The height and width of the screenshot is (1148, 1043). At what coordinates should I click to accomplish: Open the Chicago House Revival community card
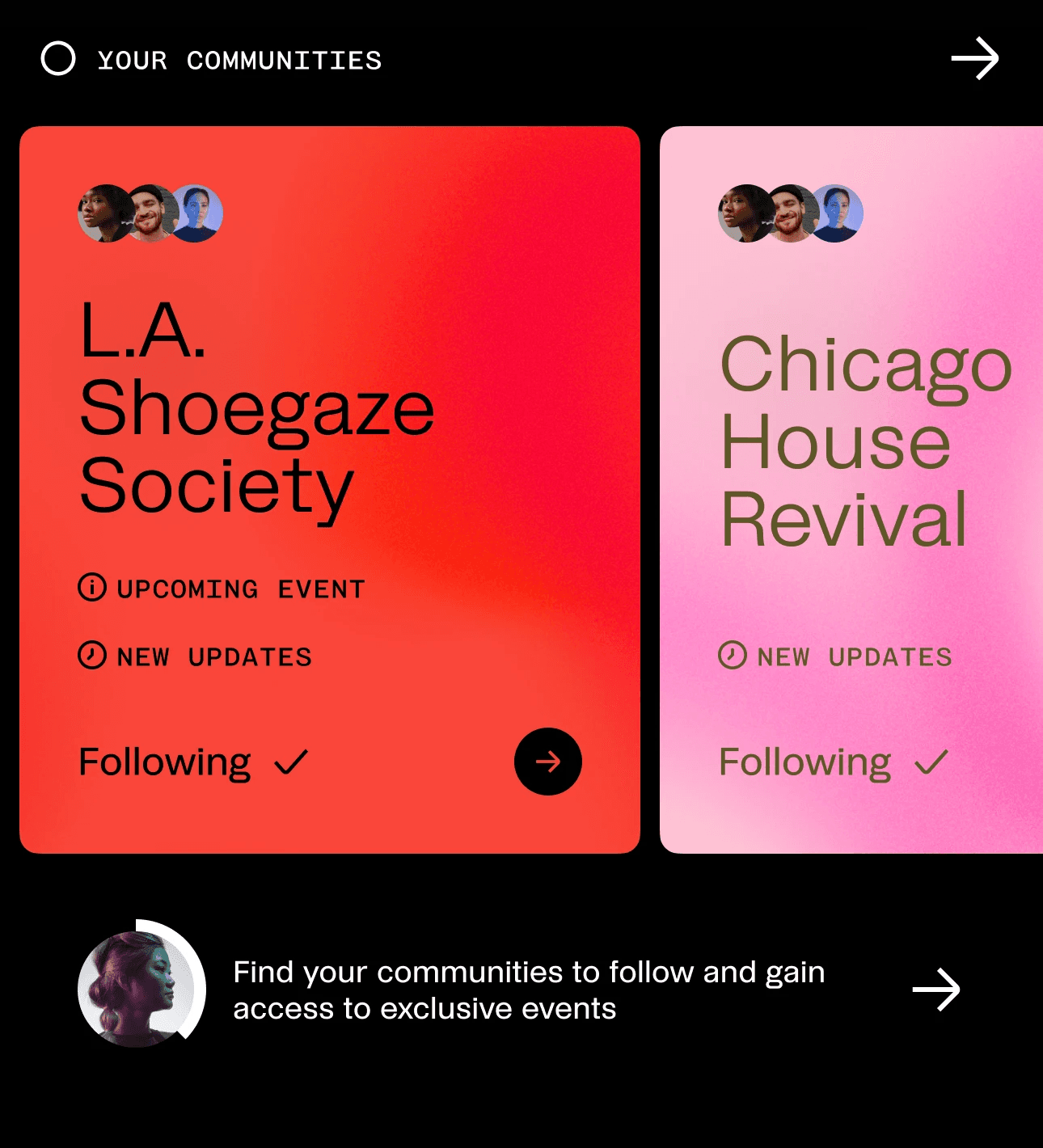point(851,490)
